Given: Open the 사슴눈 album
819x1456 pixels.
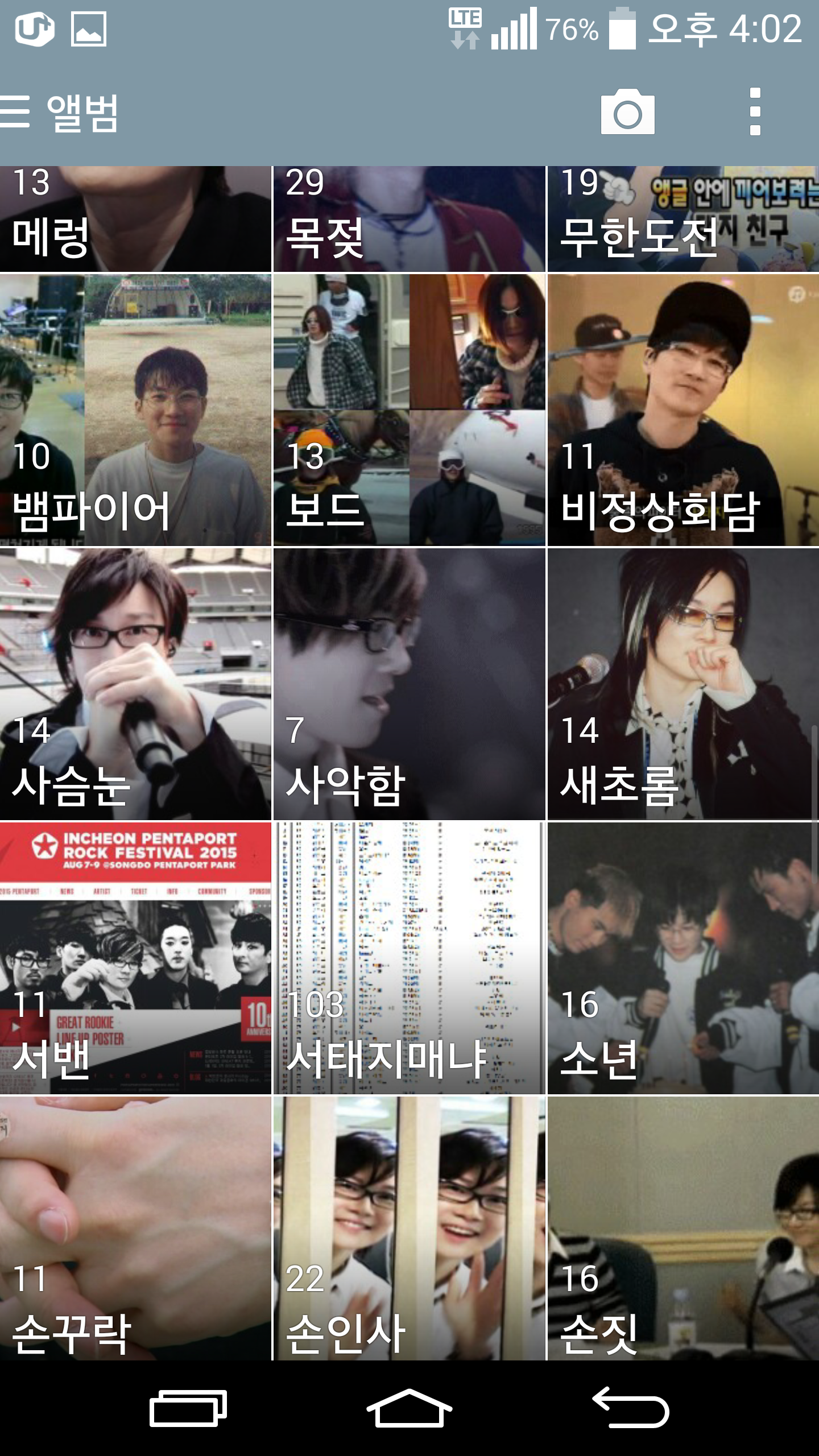Looking at the screenshot, I should tap(135, 684).
